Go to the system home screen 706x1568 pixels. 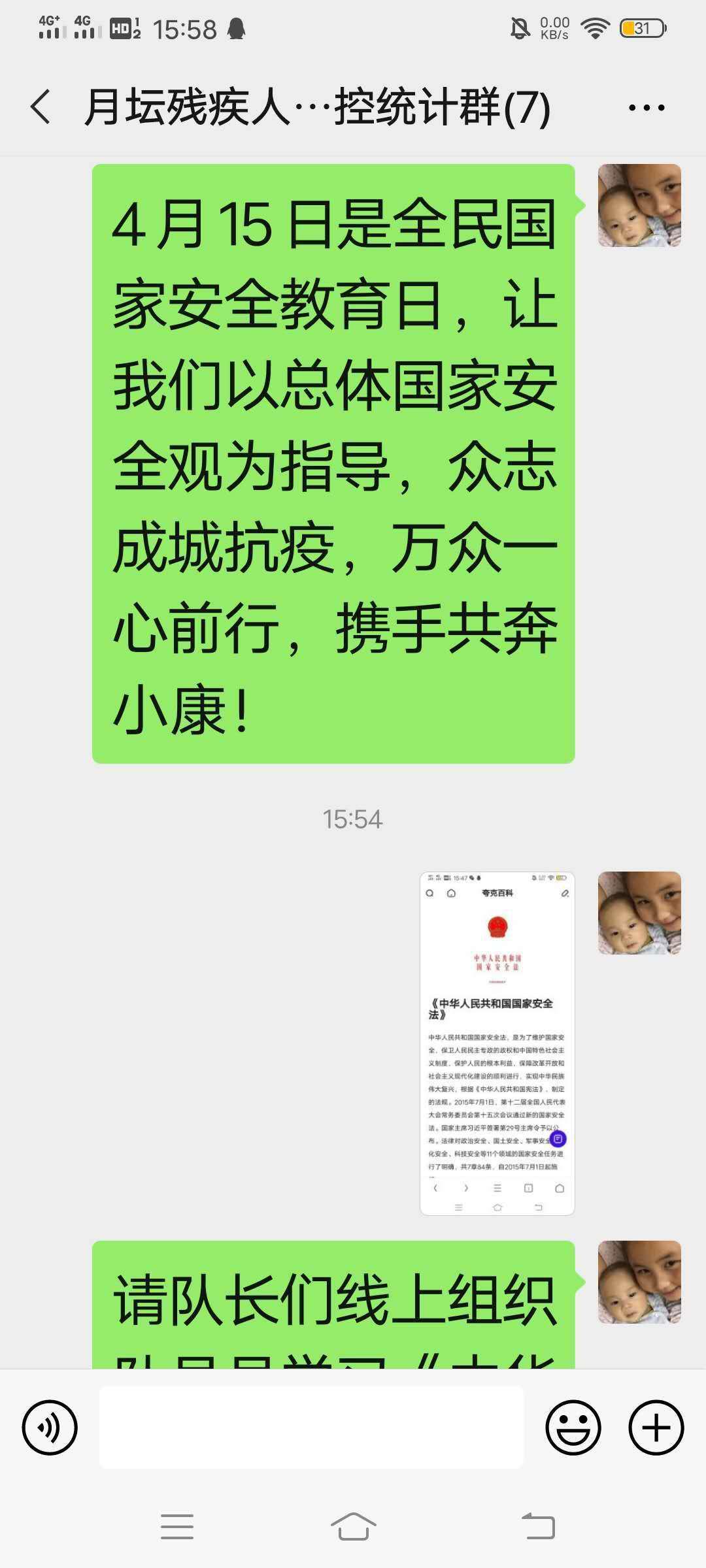click(353, 1527)
